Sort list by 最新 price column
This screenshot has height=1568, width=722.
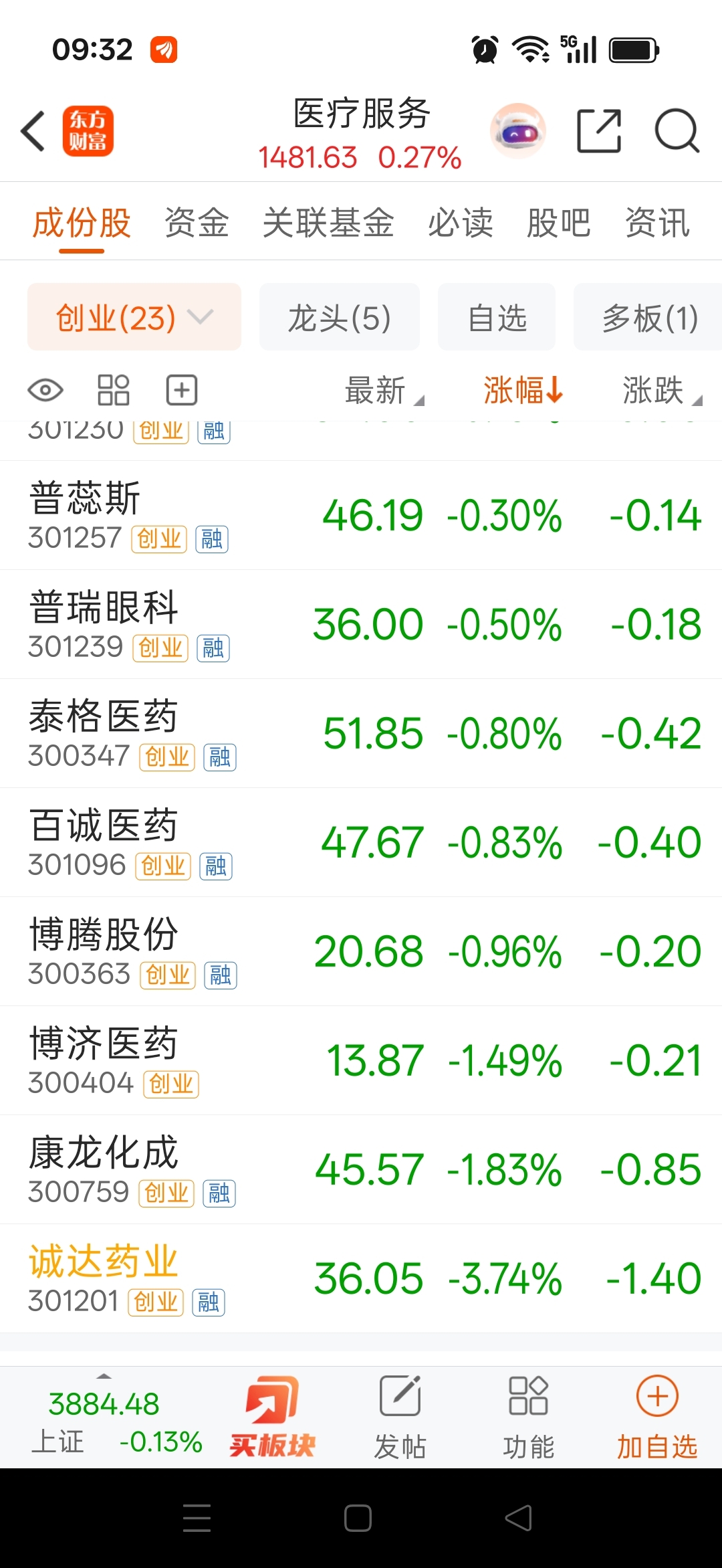pos(384,390)
